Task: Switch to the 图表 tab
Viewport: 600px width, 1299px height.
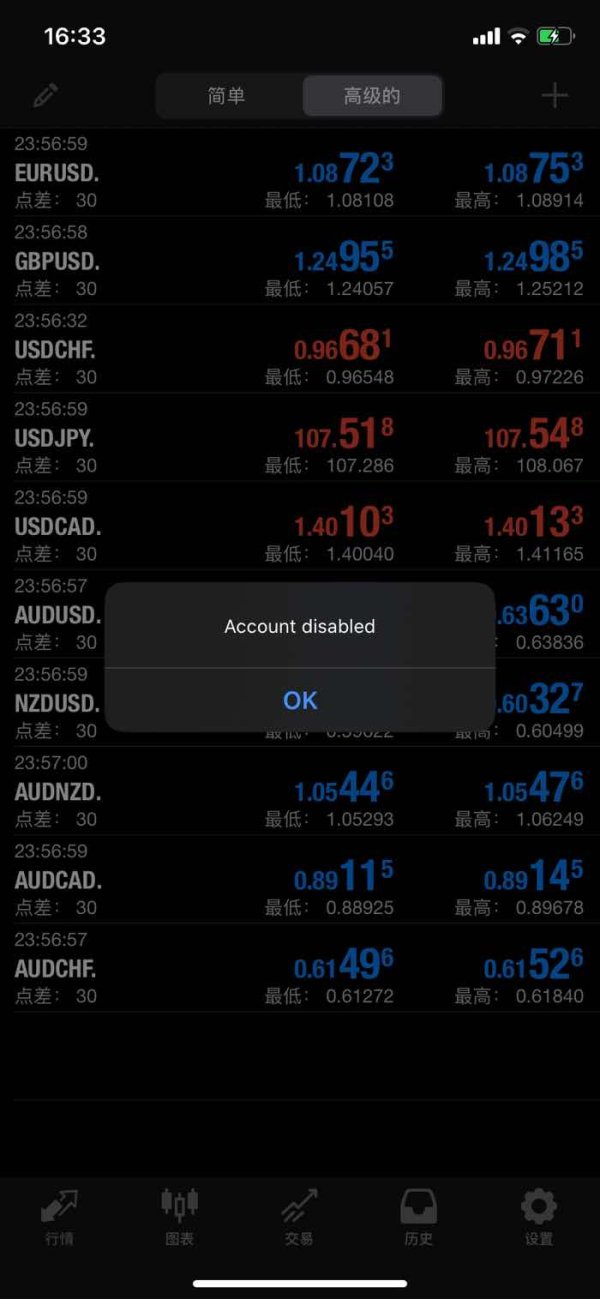Action: point(179,1217)
